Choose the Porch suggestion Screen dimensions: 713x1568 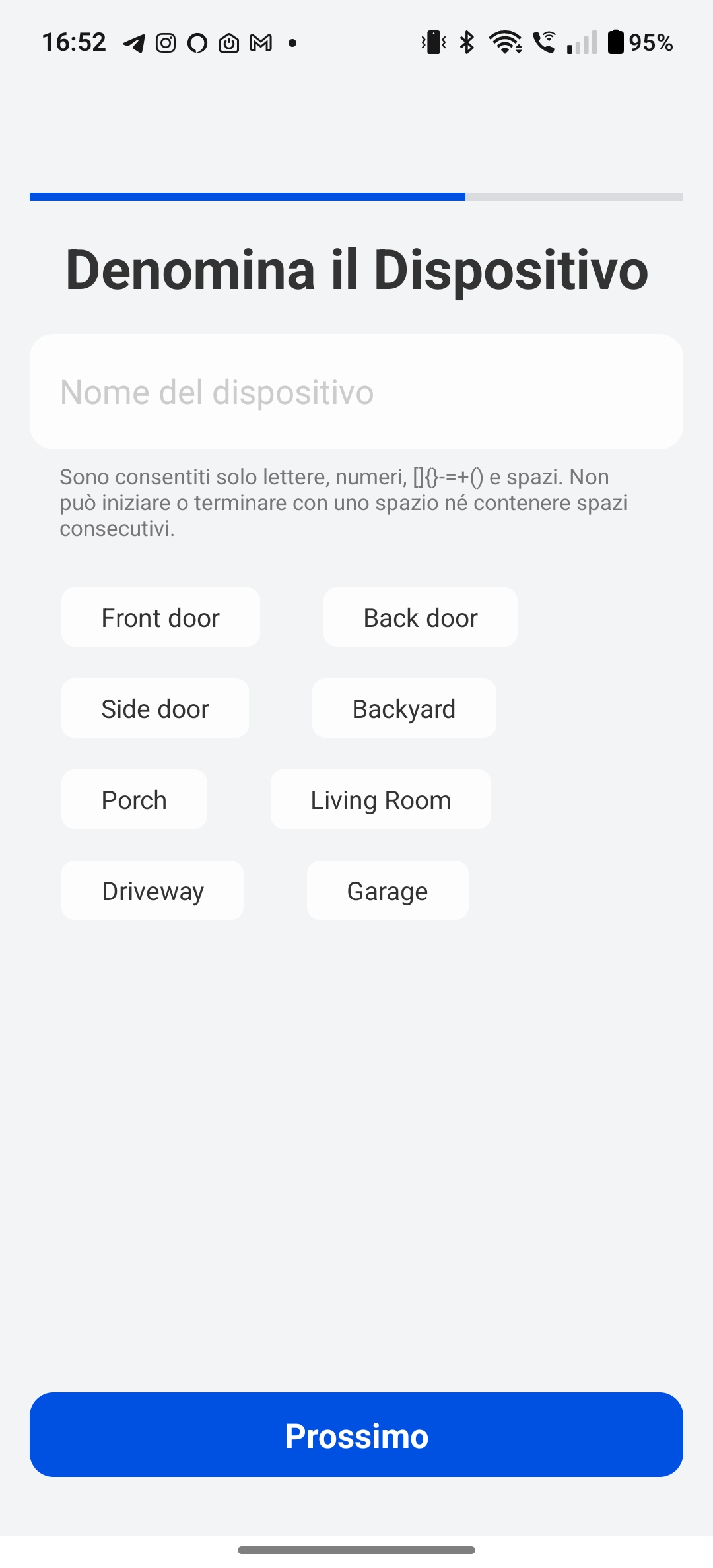click(x=134, y=799)
